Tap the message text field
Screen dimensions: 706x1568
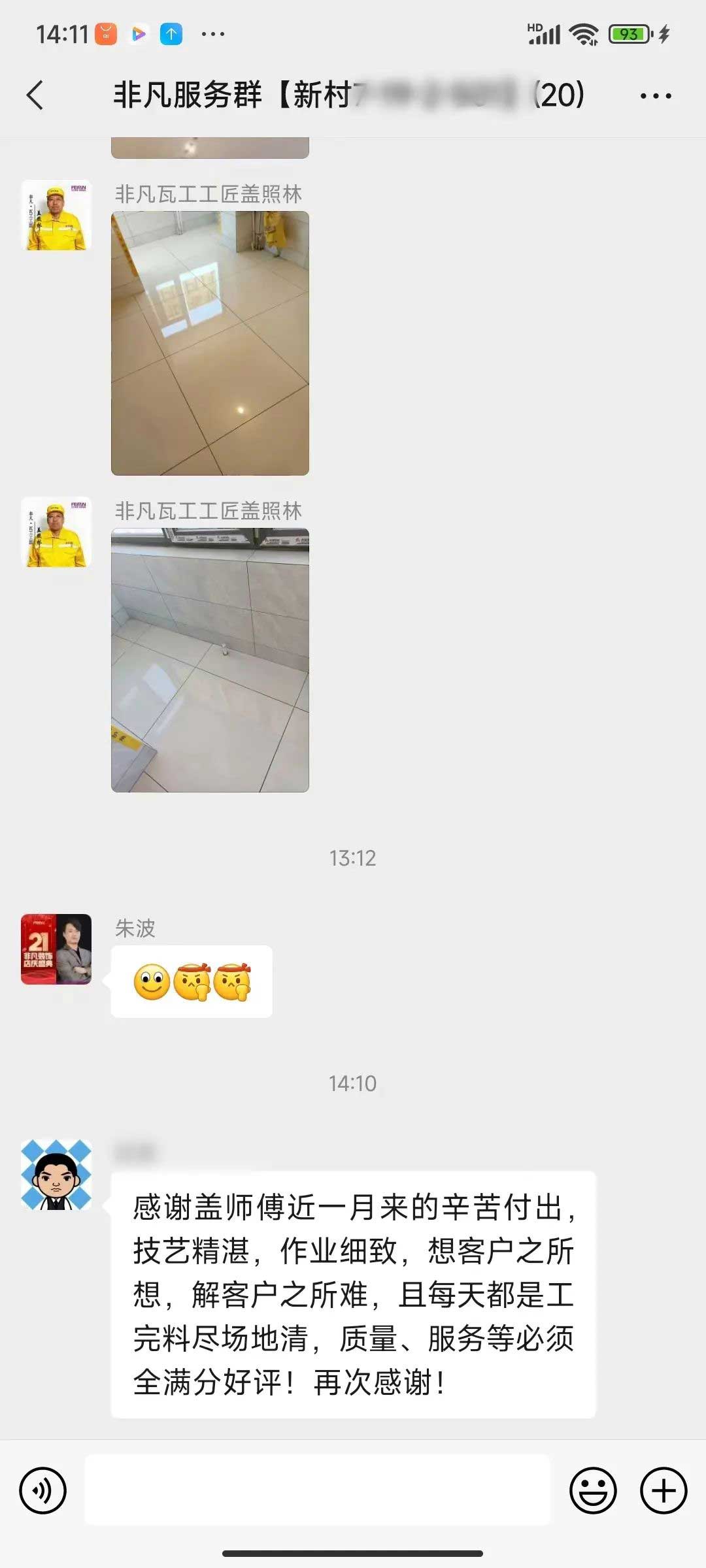click(x=318, y=1490)
